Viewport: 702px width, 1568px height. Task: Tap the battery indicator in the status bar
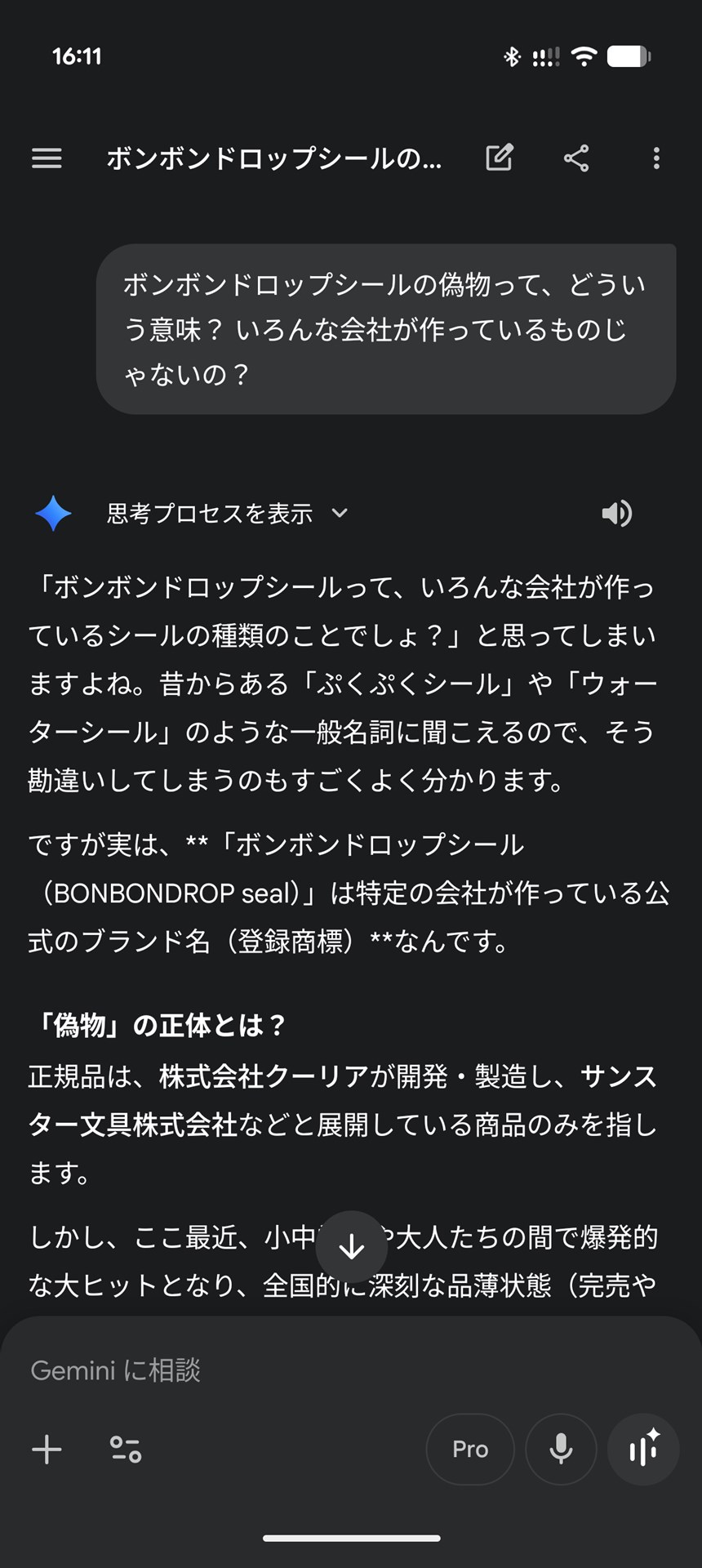(629, 56)
